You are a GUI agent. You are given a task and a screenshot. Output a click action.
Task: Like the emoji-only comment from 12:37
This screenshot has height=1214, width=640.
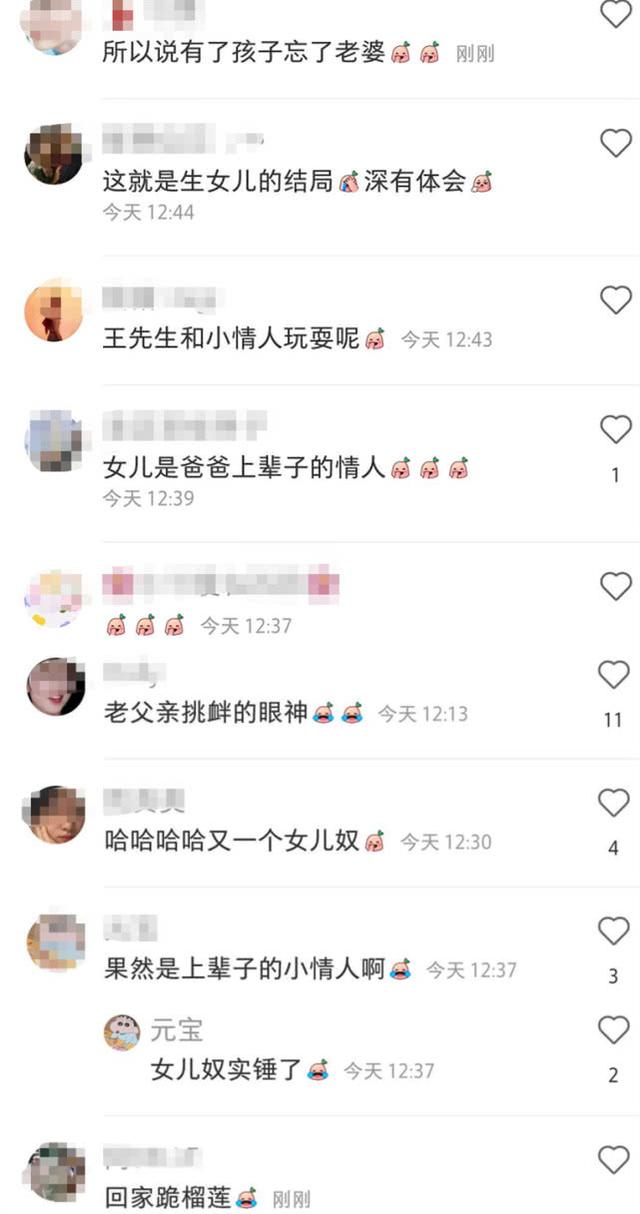point(614,587)
